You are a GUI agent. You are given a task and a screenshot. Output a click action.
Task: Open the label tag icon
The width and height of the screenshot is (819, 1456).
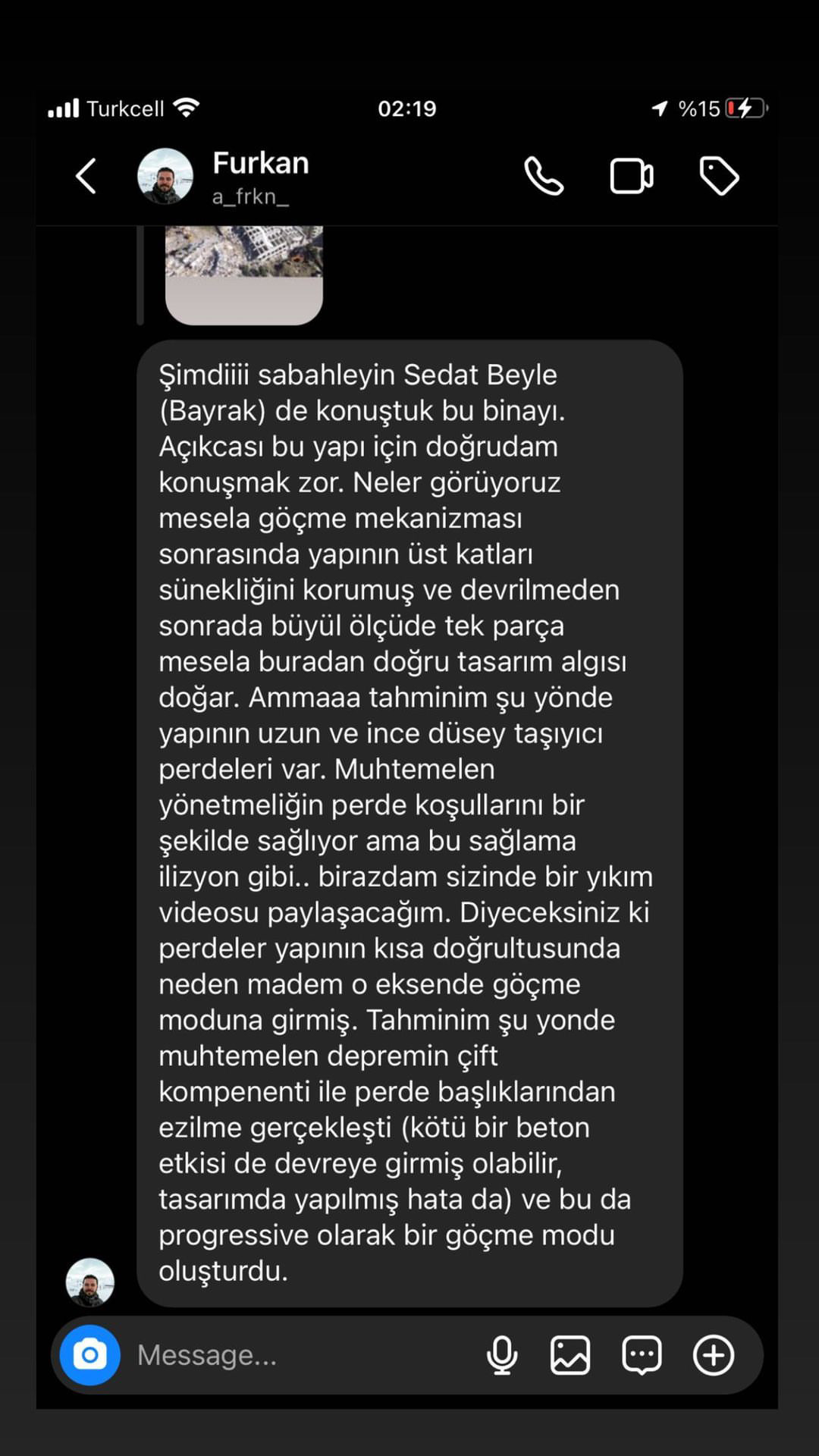719,177
